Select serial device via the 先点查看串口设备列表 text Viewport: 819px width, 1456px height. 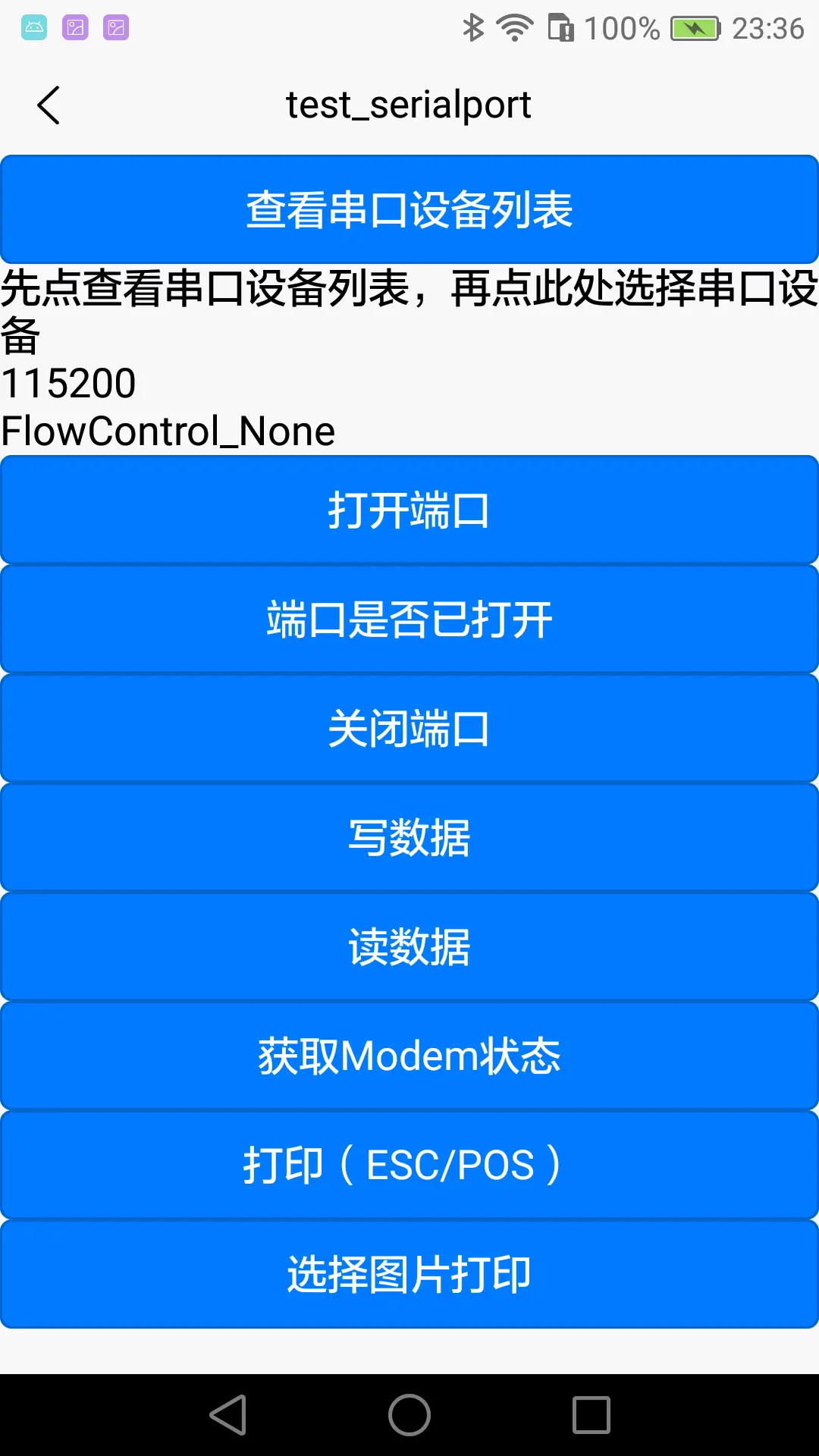point(409,312)
